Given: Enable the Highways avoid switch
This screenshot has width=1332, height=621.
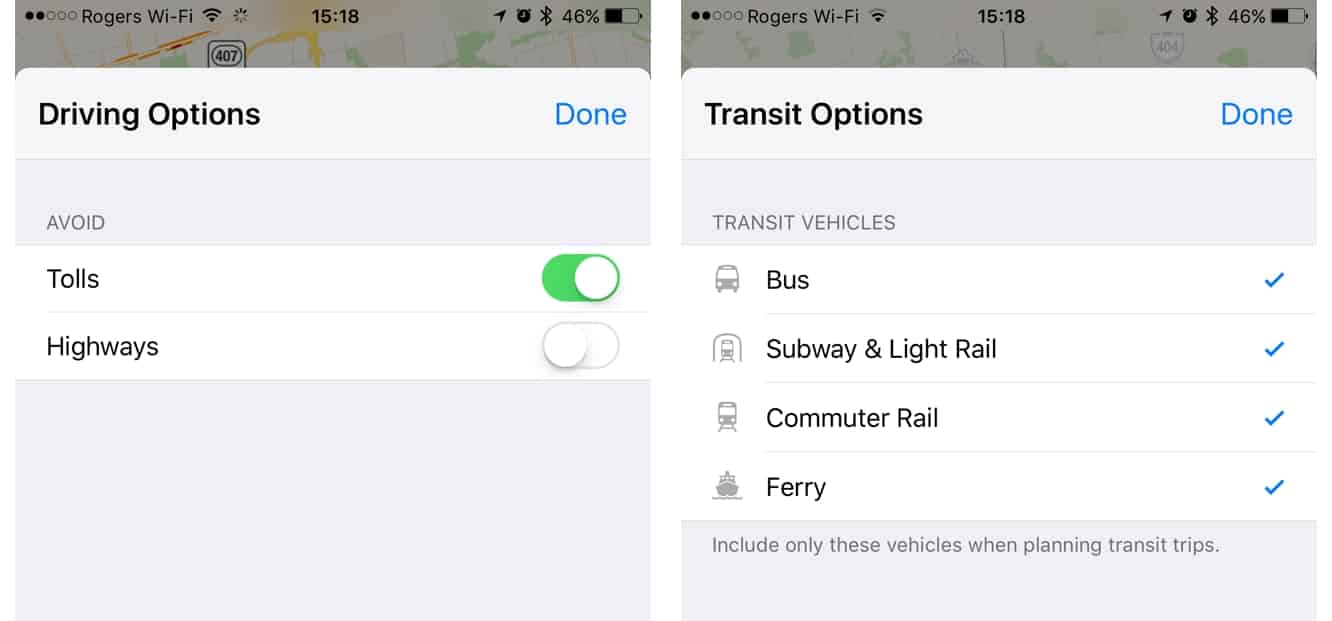Looking at the screenshot, I should pos(580,347).
